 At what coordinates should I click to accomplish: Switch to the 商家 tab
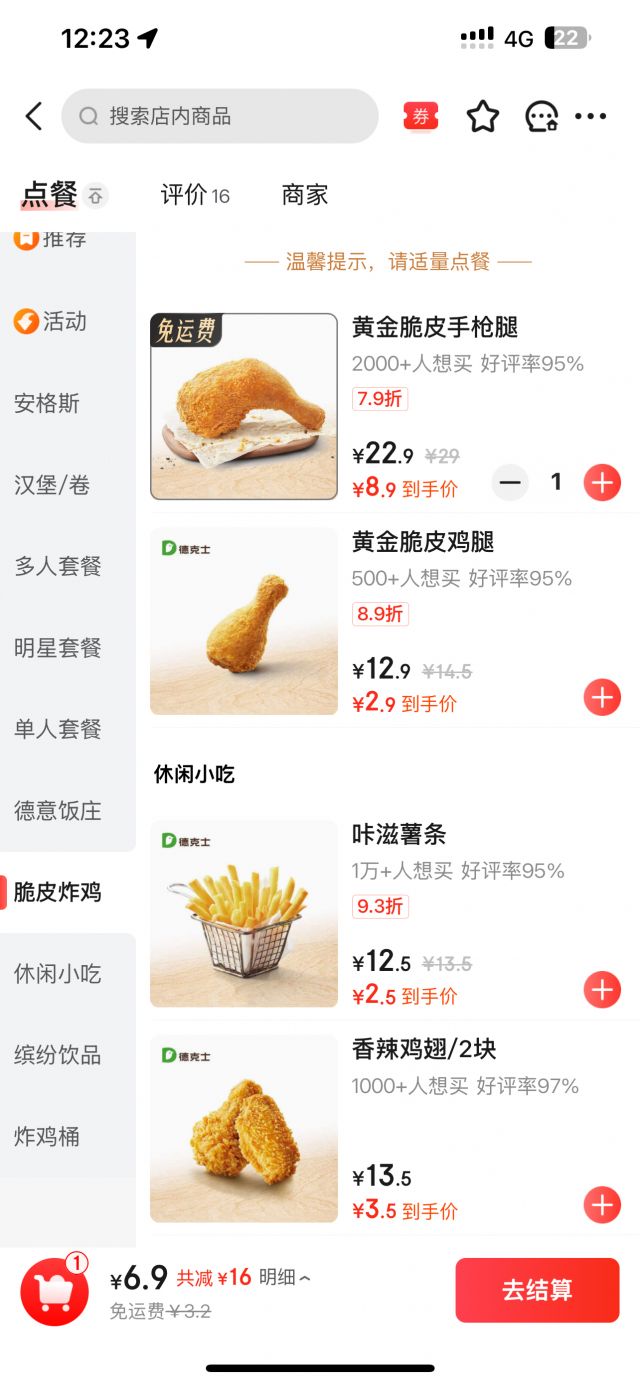pos(305,195)
